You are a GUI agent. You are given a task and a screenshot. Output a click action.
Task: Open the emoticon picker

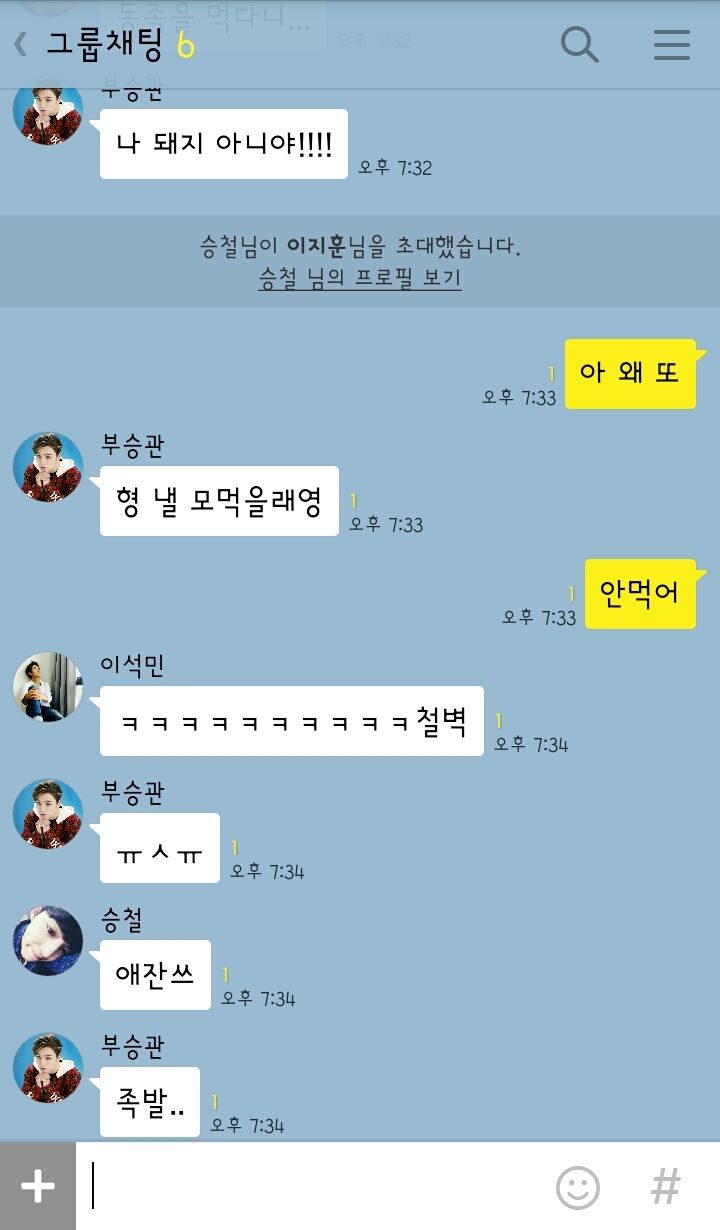[578, 1187]
